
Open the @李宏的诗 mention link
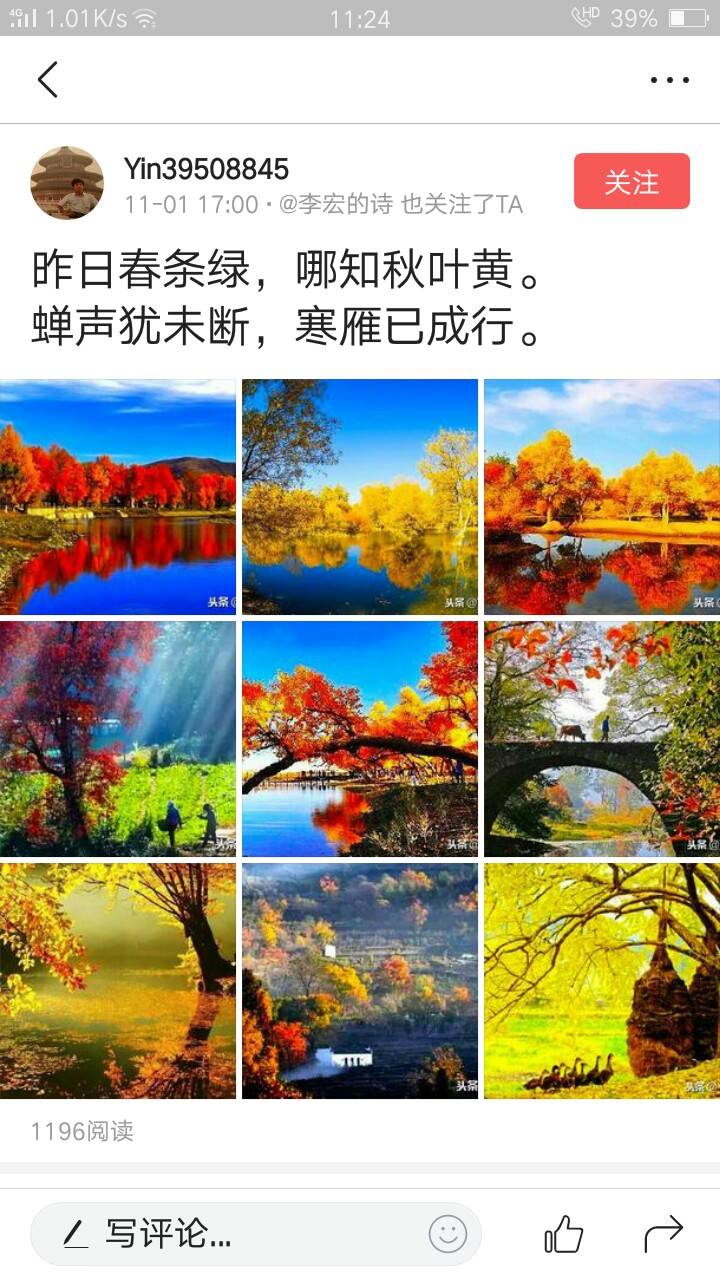(x=337, y=205)
